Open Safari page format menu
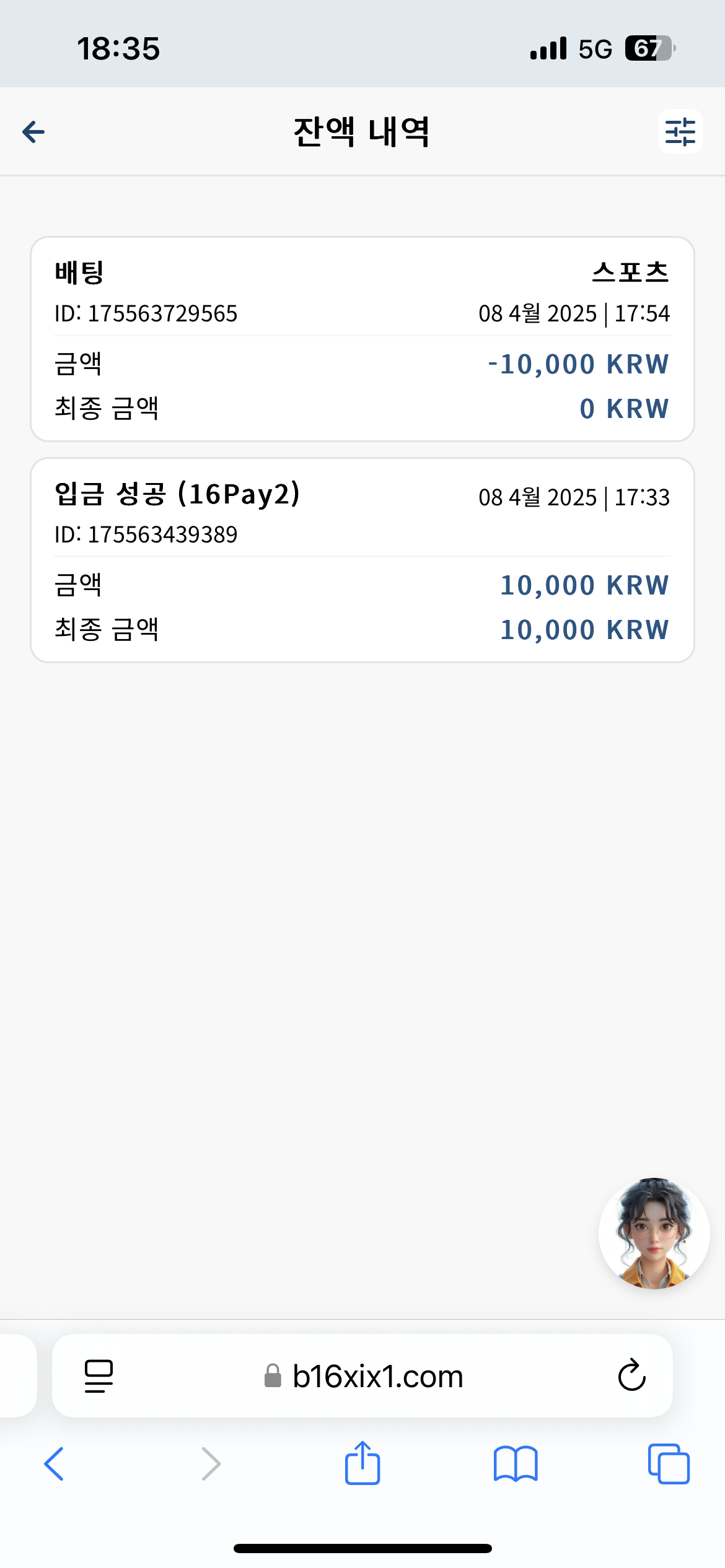Viewport: 725px width, 1568px height. pos(99,1376)
